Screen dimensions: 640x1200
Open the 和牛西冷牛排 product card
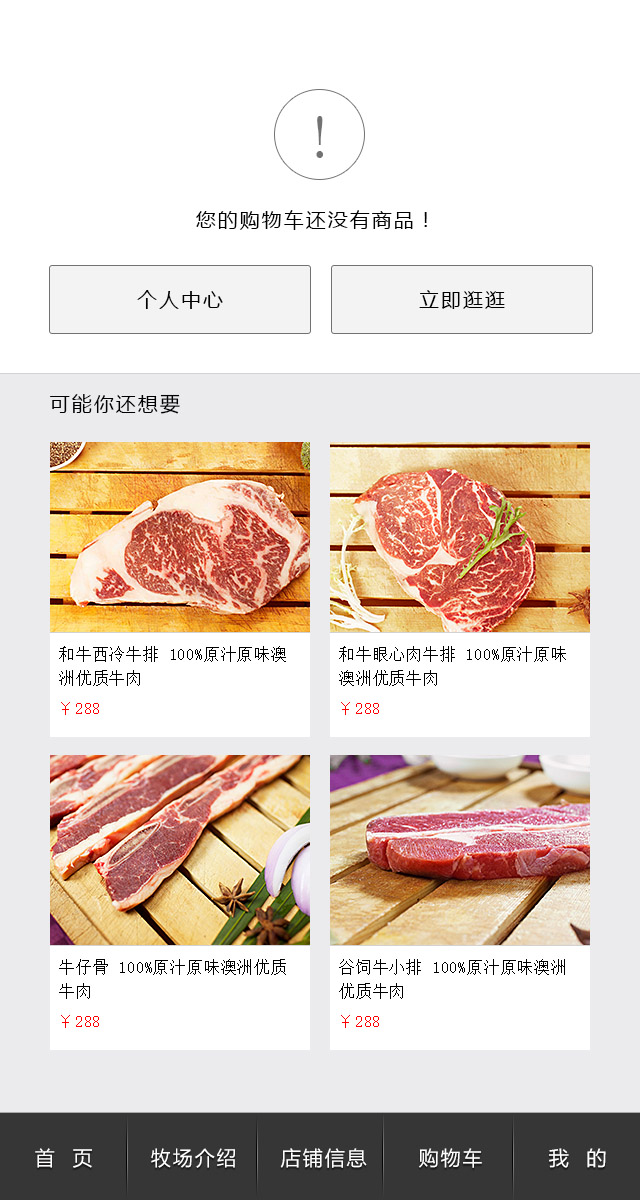180,588
